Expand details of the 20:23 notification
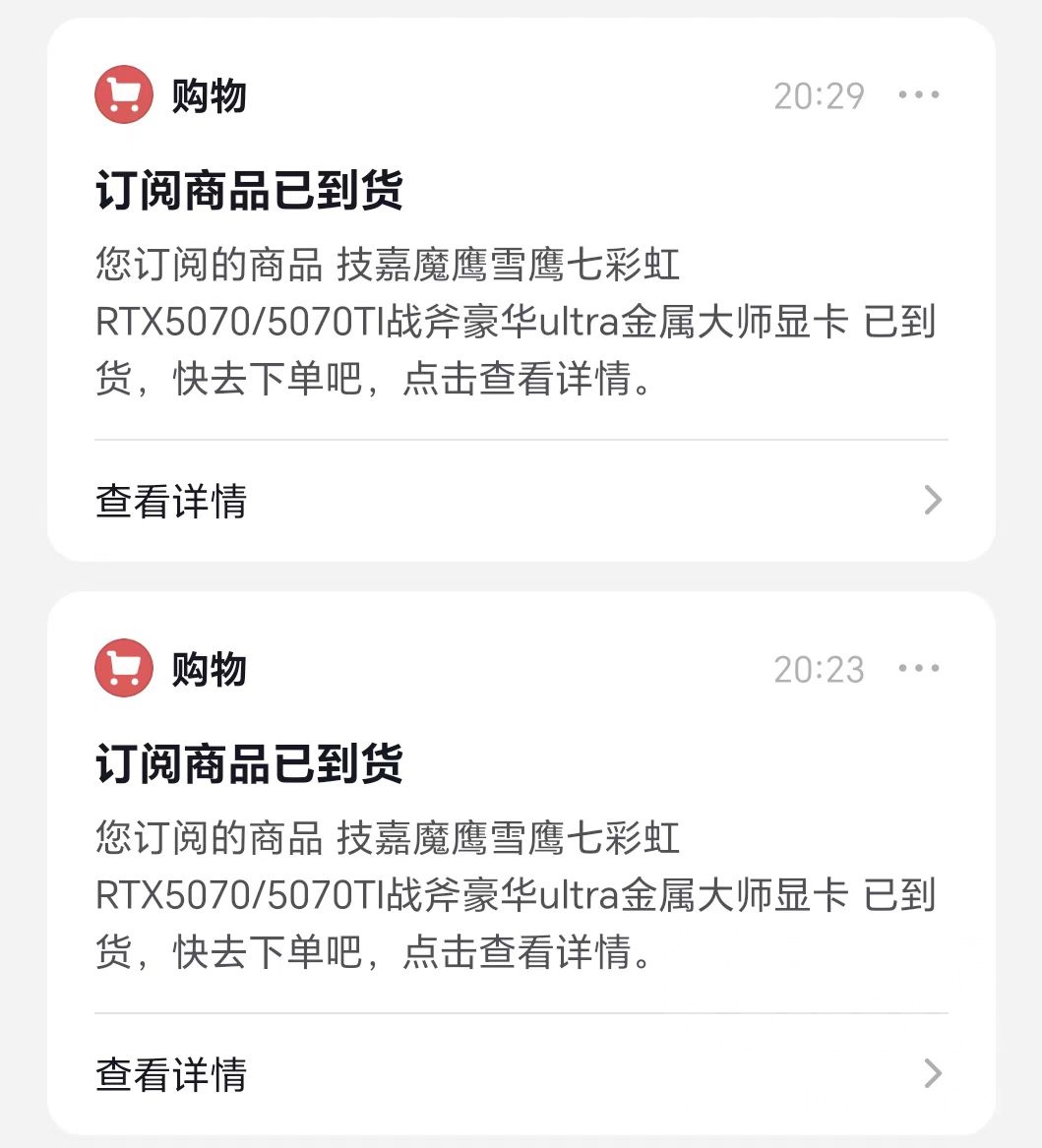This screenshot has width=1042, height=1148. 172,1074
